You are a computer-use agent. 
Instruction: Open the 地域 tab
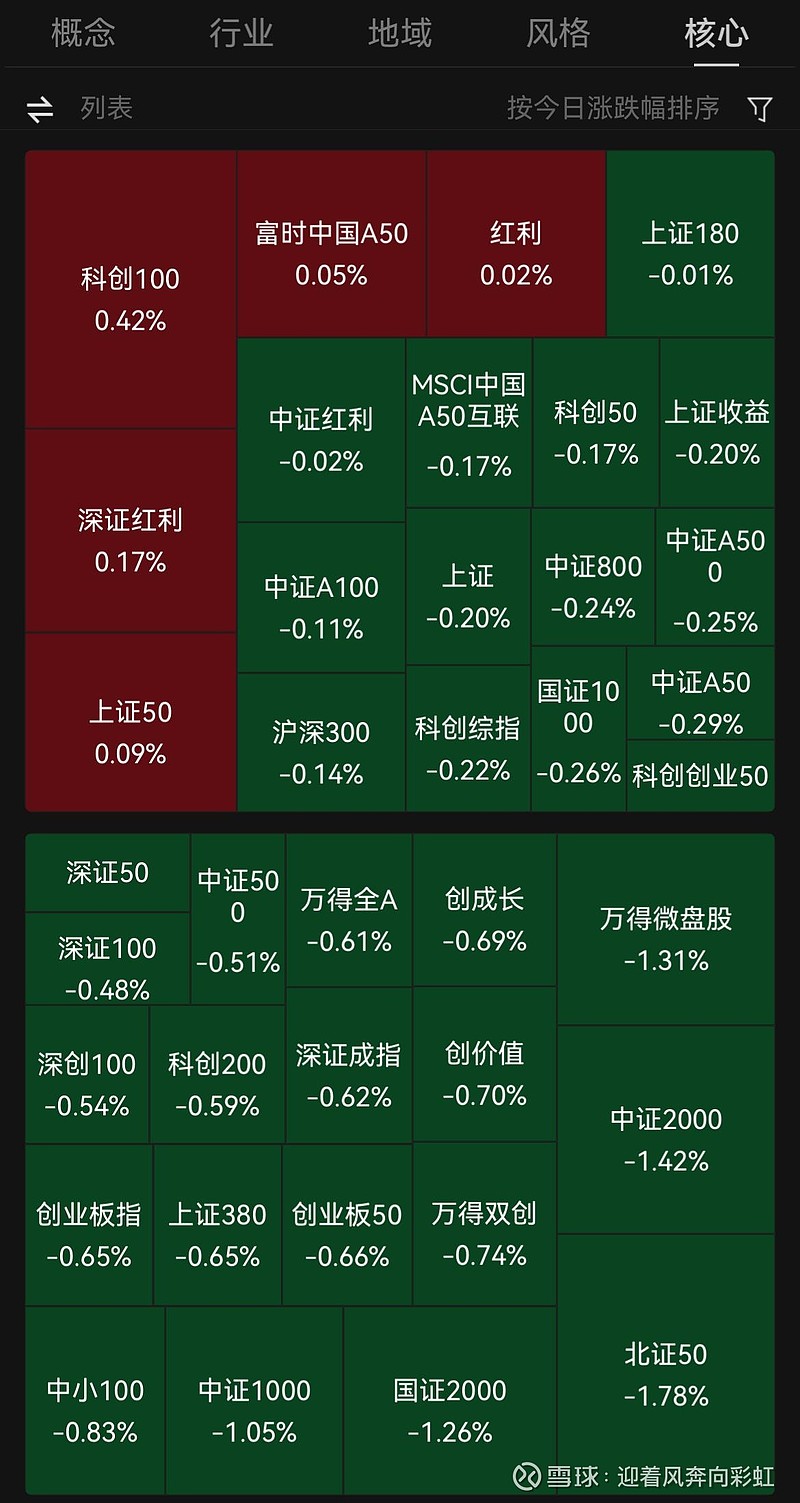click(398, 33)
